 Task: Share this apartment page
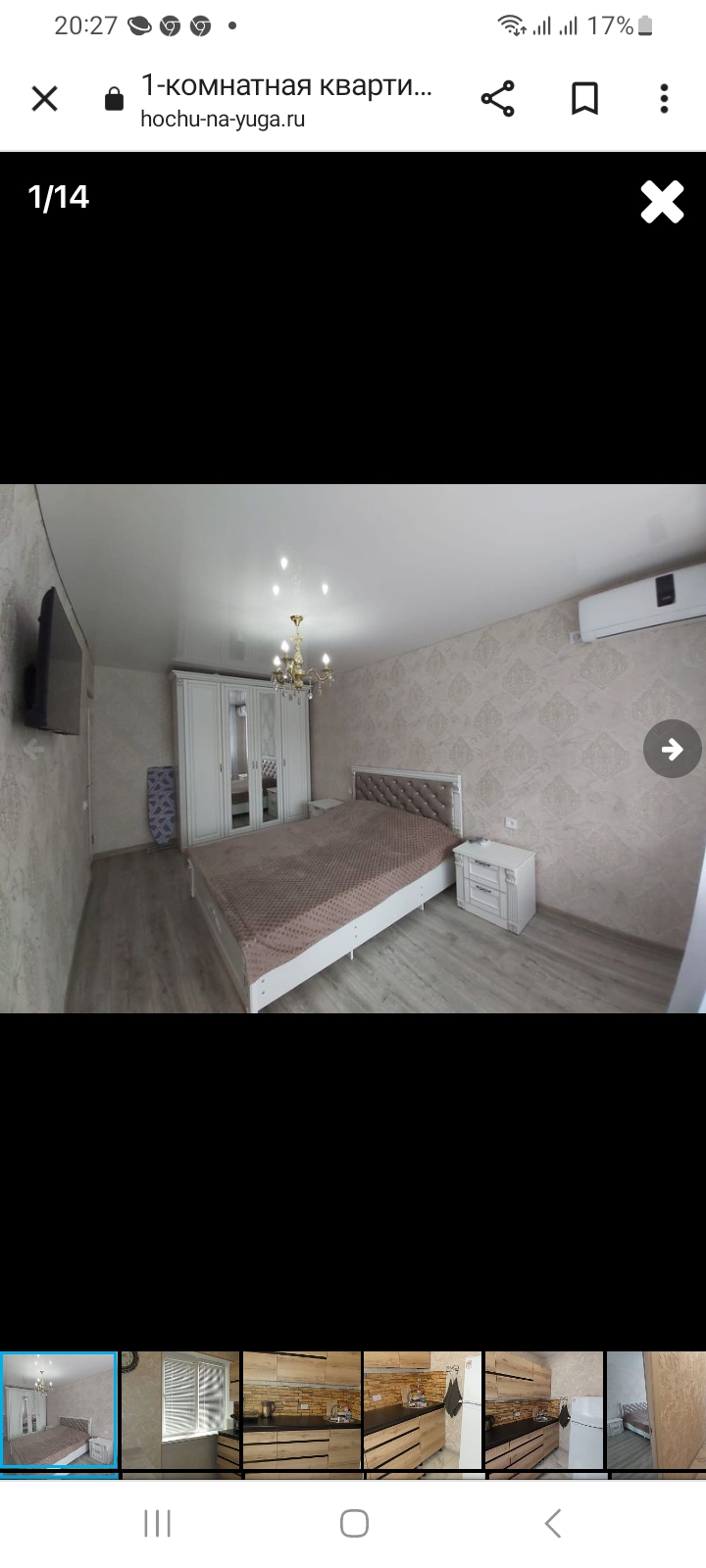point(497,99)
